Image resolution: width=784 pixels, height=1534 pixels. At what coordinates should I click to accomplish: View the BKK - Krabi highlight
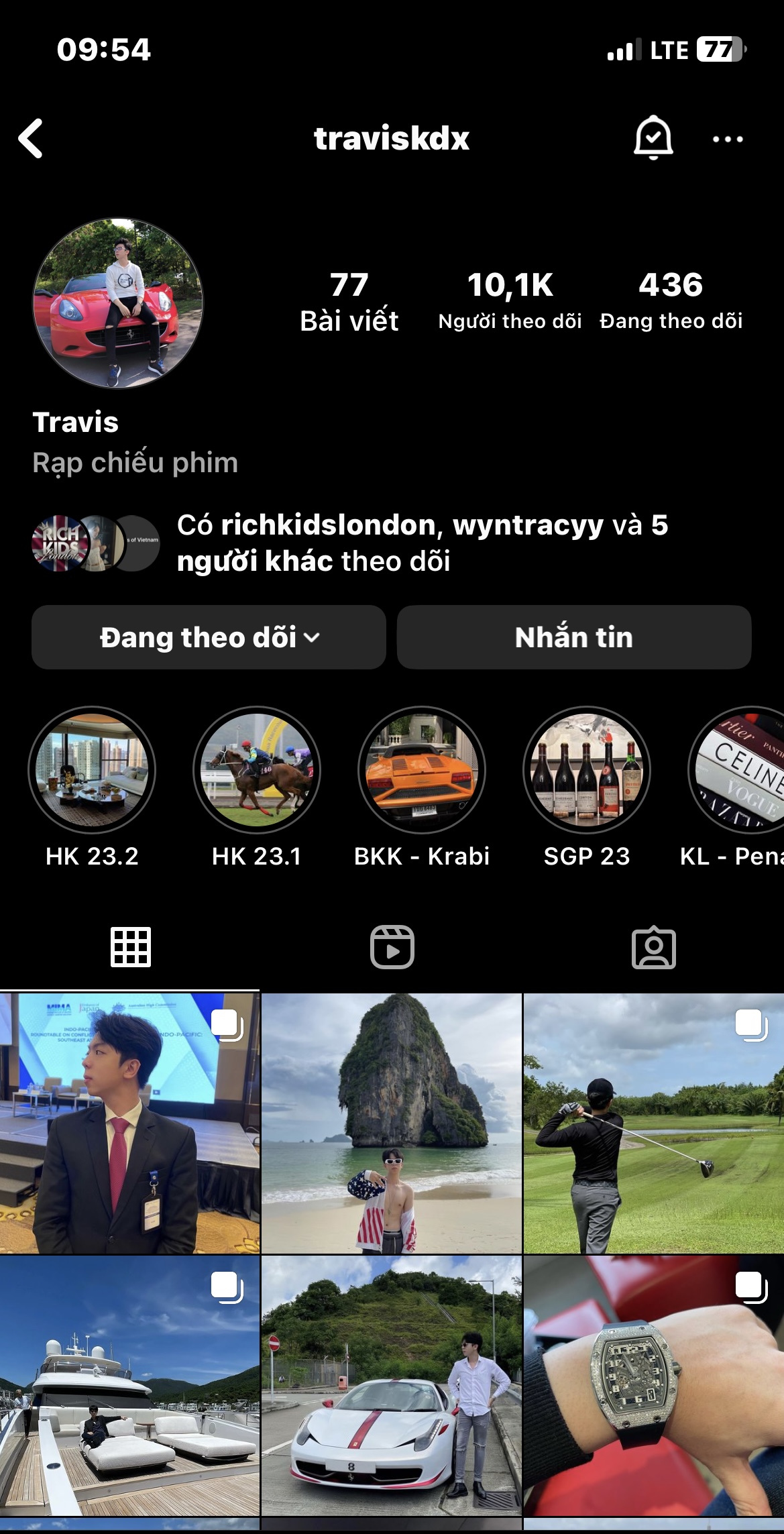click(422, 770)
